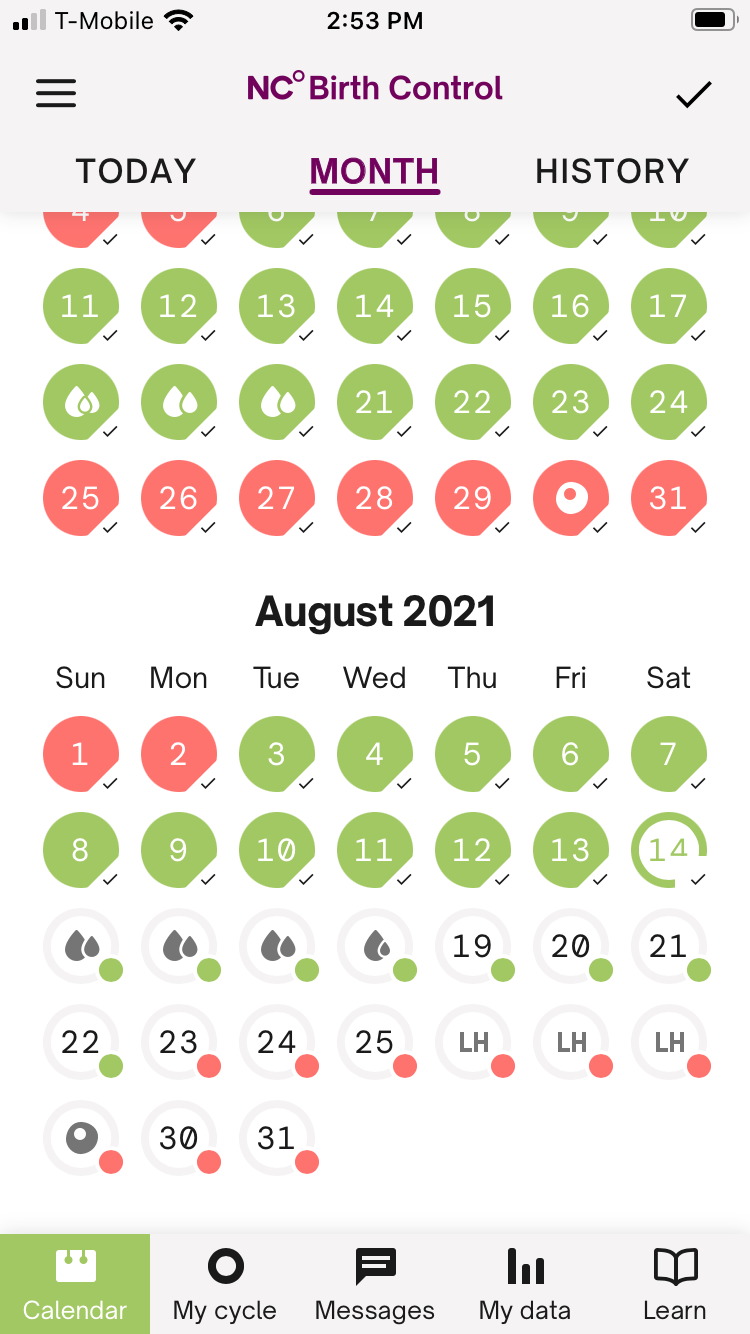Select August 22 on the calendar
Image resolution: width=750 pixels, height=1334 pixels.
81,1042
